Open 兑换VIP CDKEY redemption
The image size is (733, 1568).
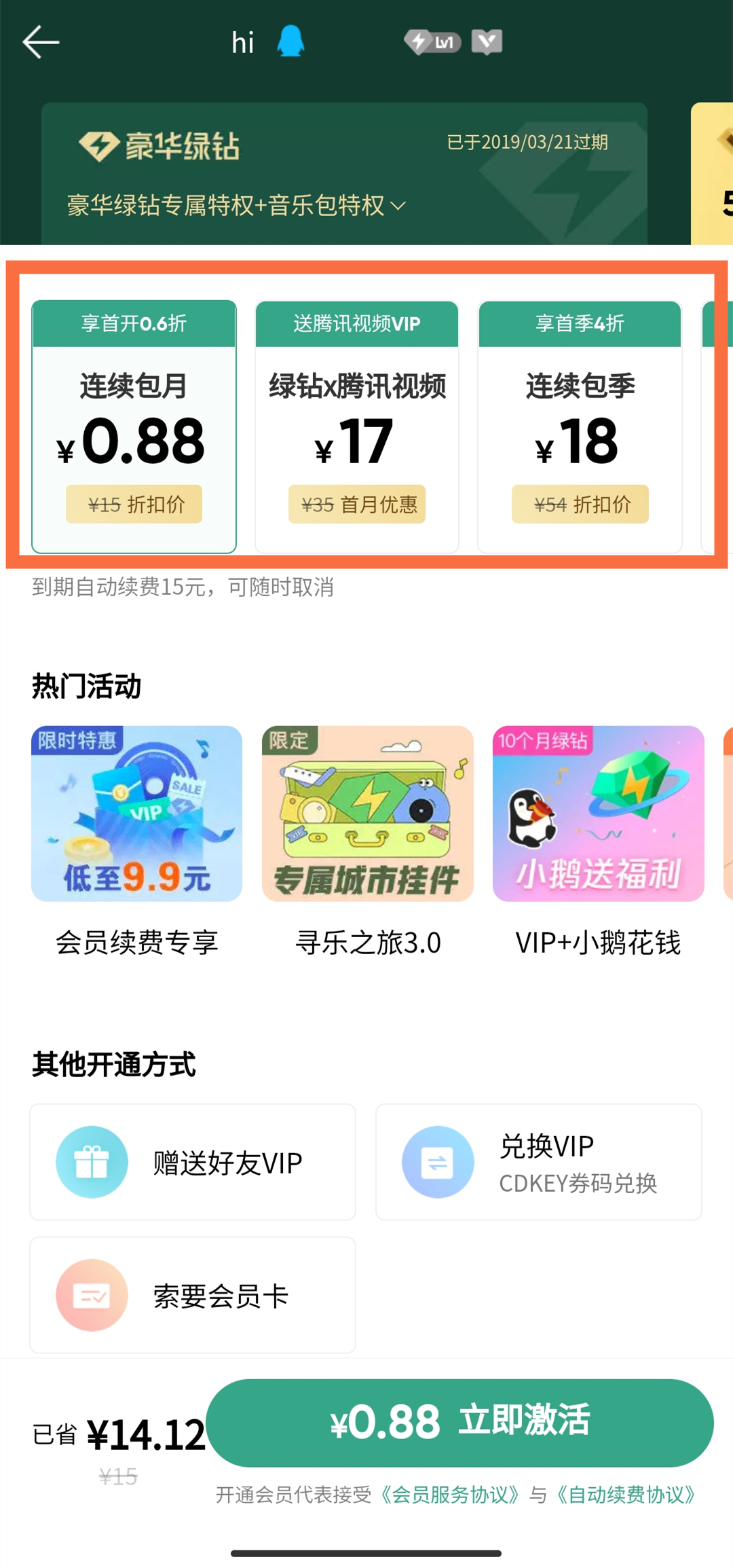pos(538,1162)
